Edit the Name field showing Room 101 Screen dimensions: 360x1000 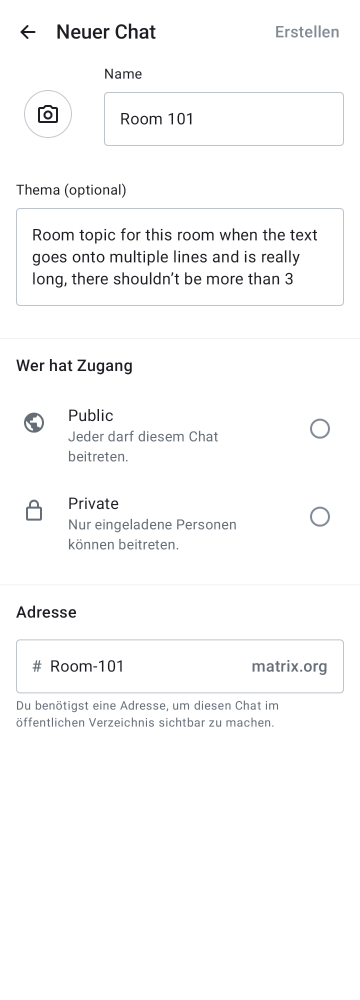point(224,119)
